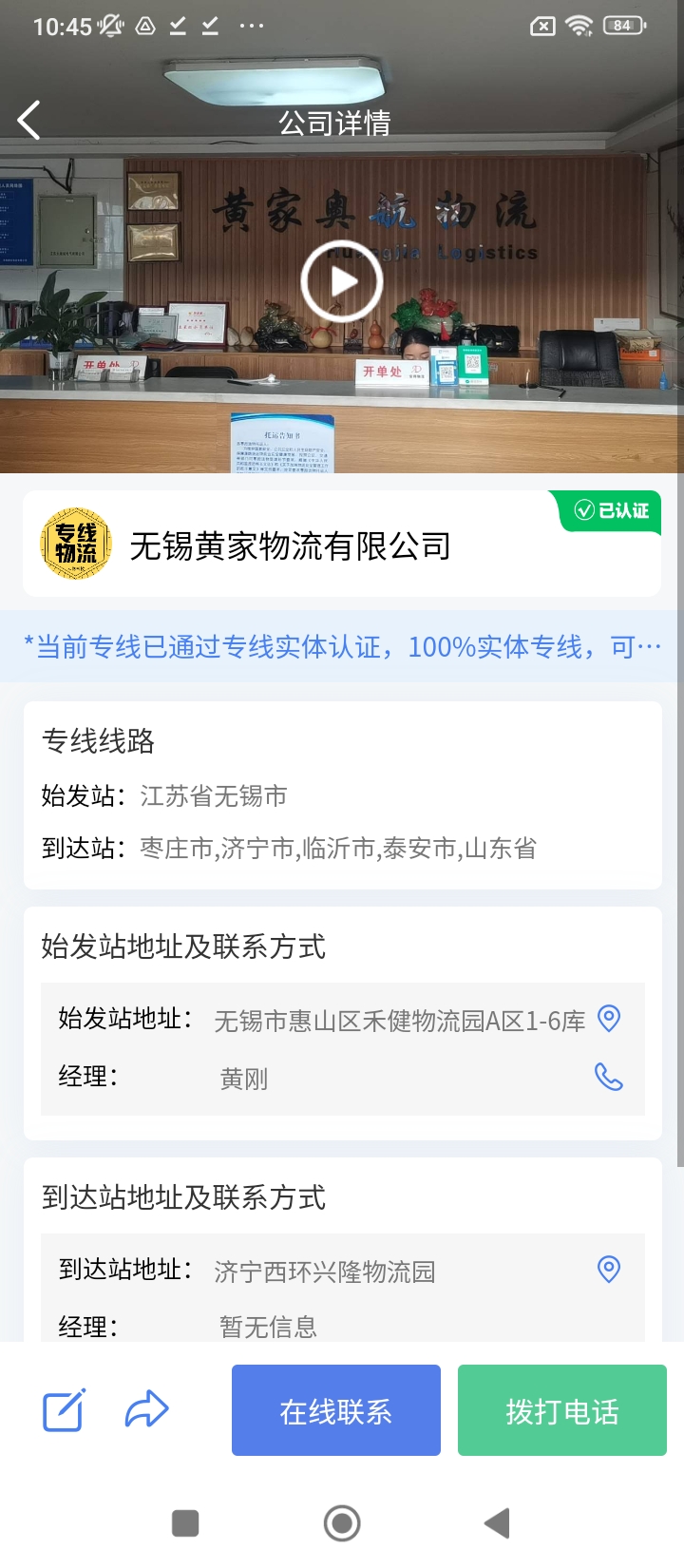This screenshot has height=1568, width=684.
Task: Tap the system home button
Action: [342, 1523]
